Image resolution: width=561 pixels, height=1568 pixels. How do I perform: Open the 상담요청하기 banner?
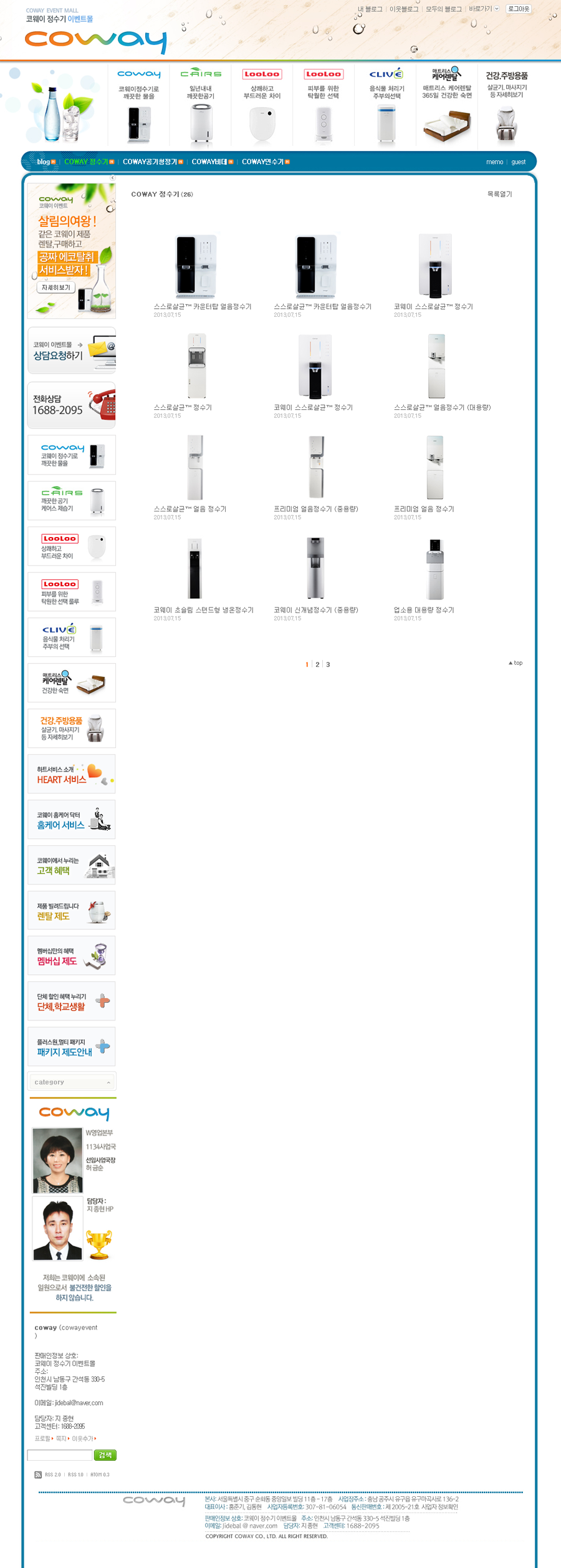coord(72,351)
